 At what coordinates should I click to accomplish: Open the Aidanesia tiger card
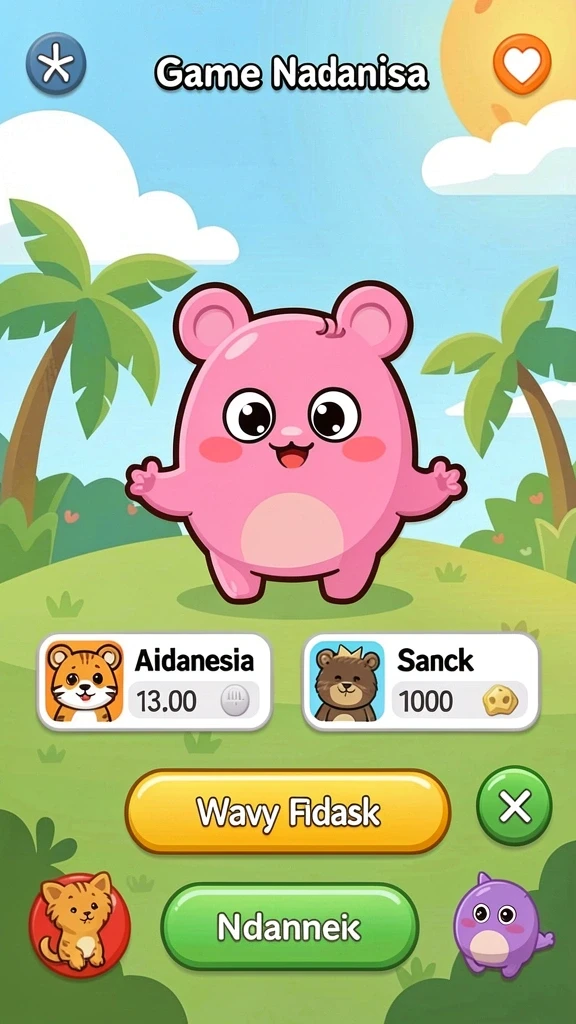point(155,681)
